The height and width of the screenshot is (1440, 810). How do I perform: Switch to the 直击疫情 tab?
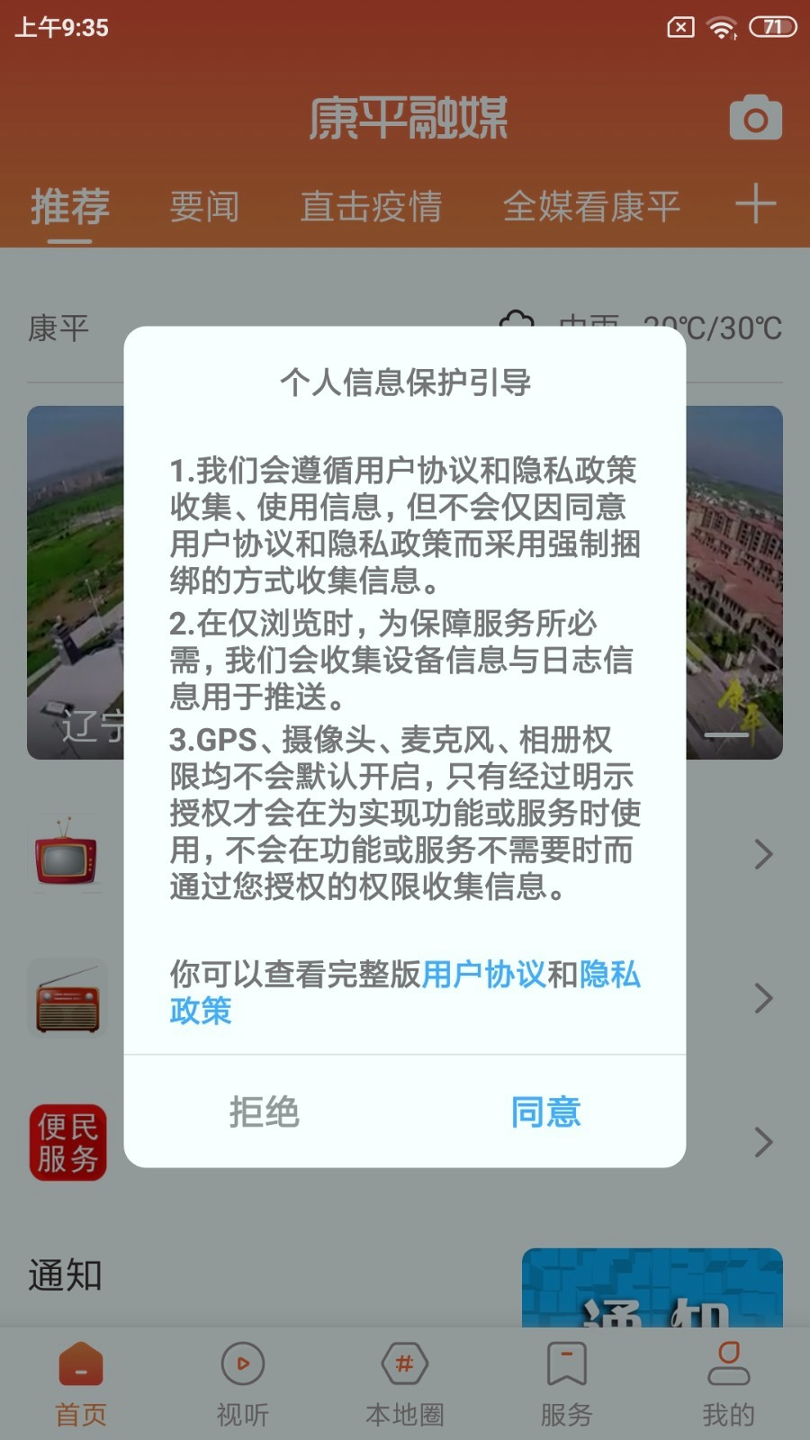(x=371, y=206)
